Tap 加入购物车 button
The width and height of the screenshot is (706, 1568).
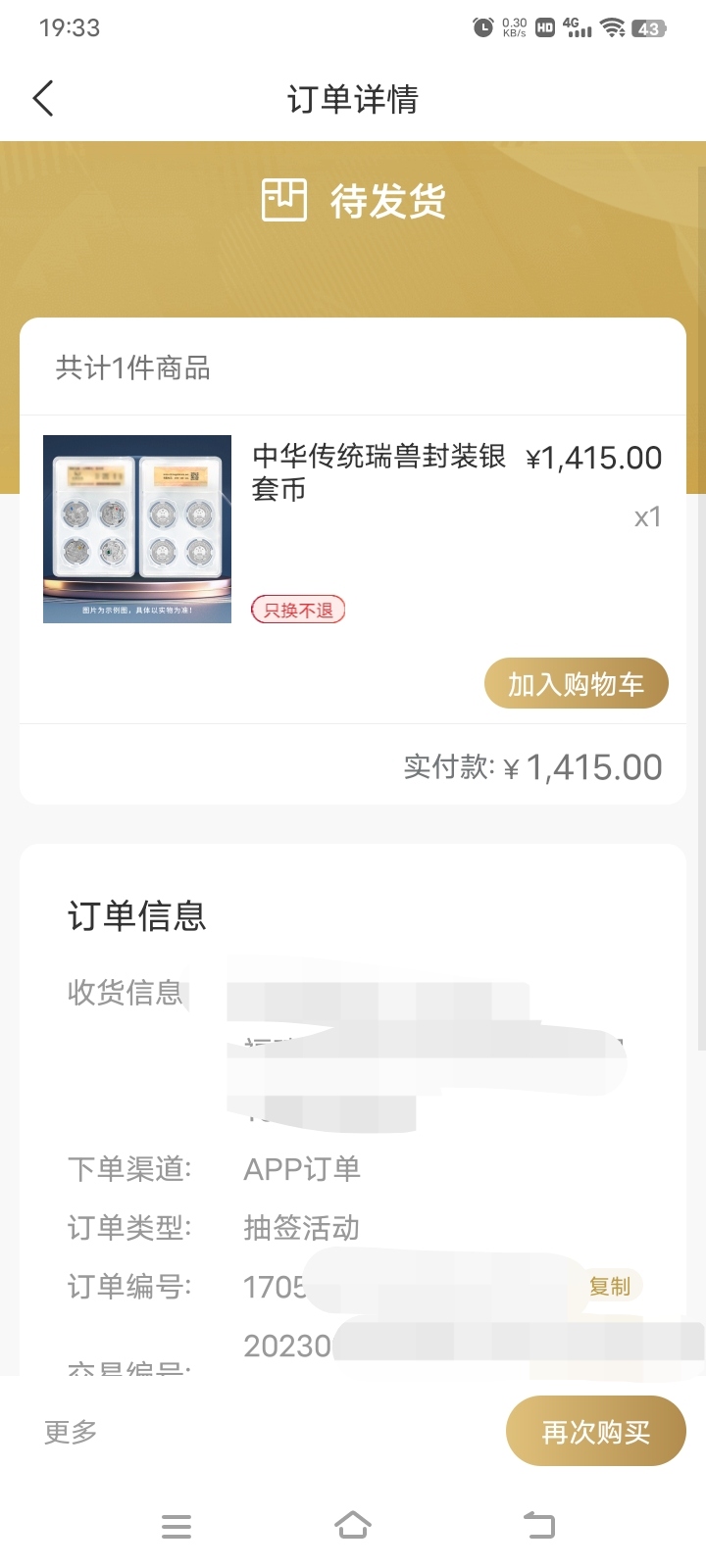pos(577,684)
